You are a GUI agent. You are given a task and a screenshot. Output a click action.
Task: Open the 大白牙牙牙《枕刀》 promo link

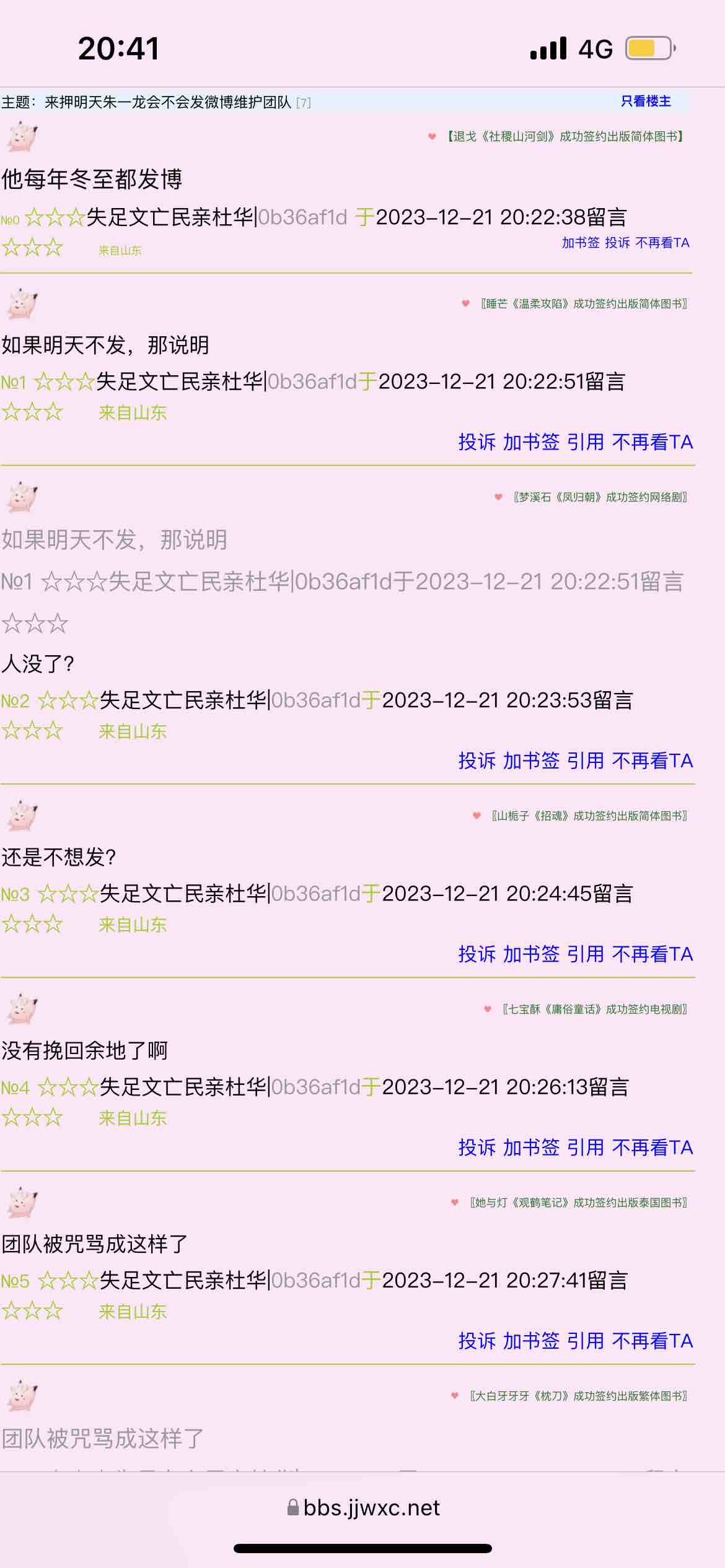pyautogui.click(x=578, y=1395)
